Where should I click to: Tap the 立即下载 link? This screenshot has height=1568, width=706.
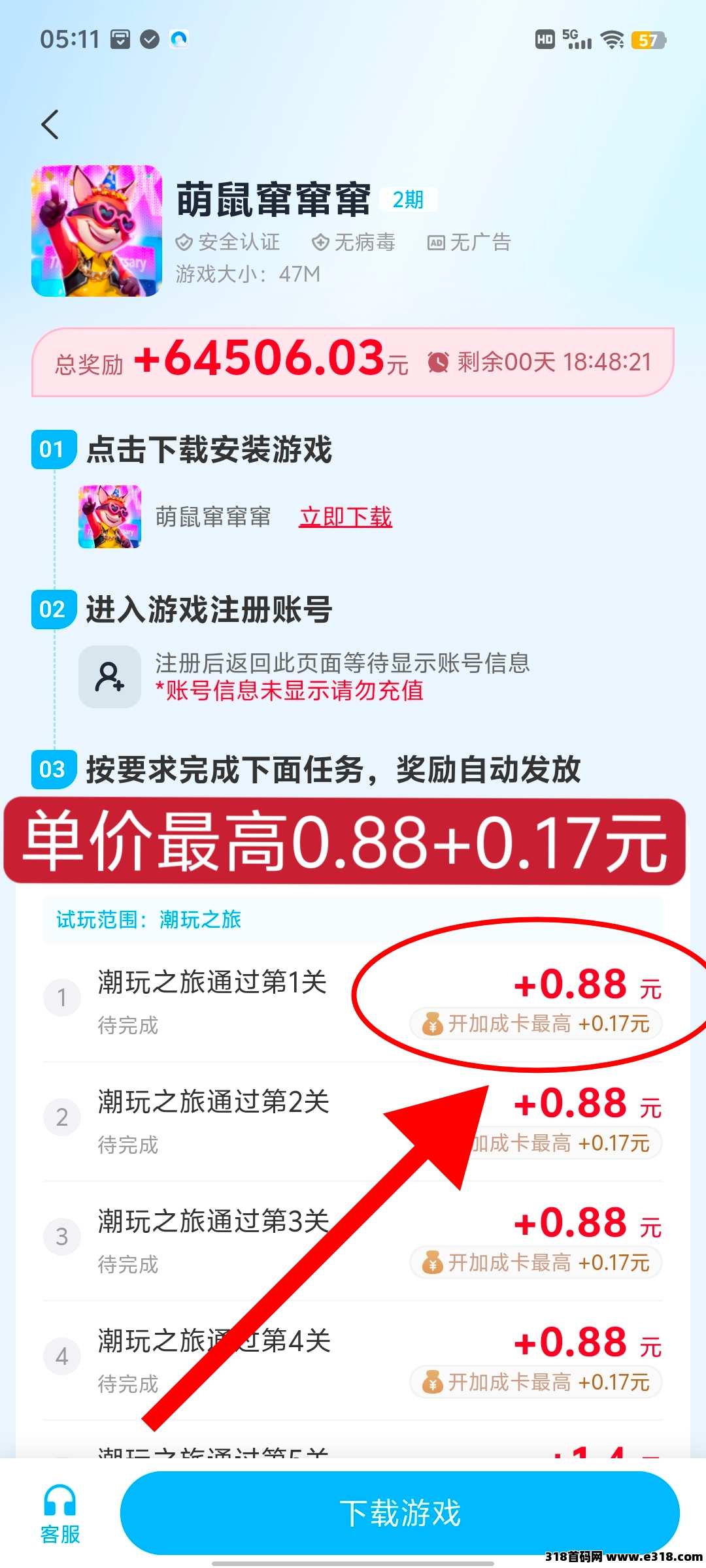(345, 517)
